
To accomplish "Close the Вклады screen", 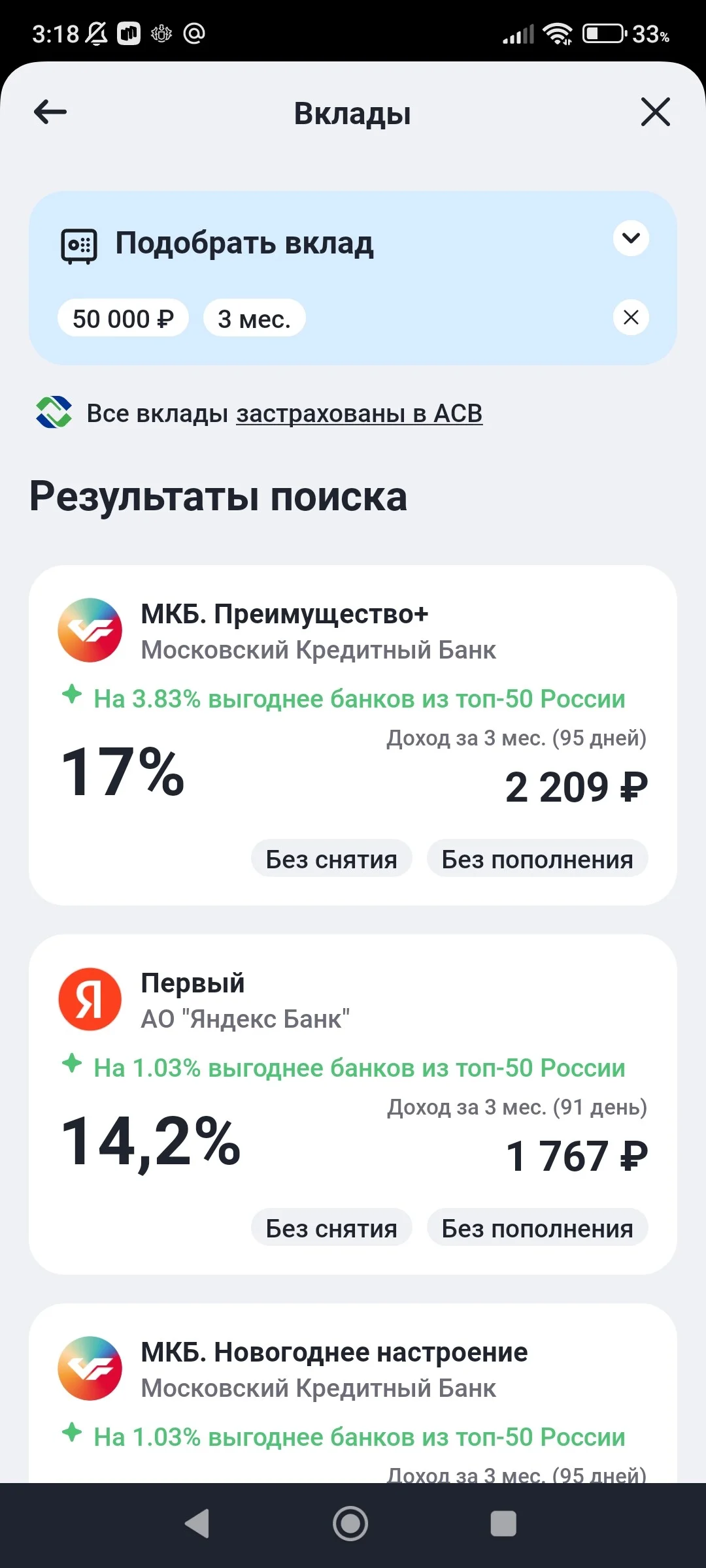I will (656, 112).
